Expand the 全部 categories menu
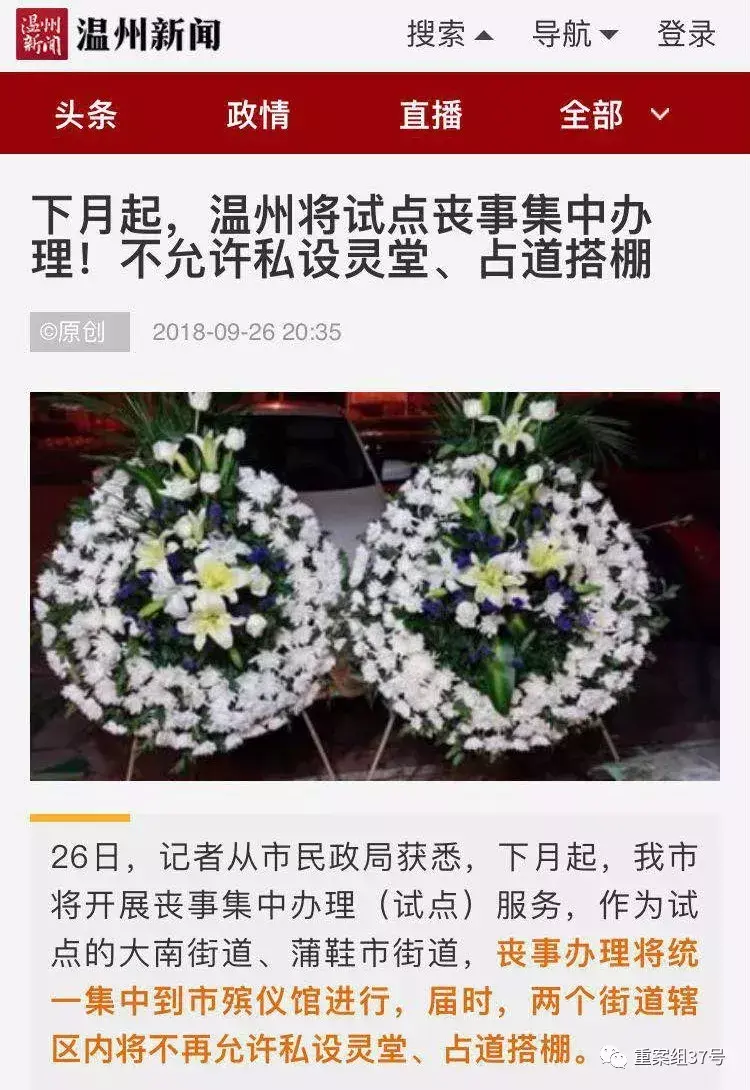Viewport: 750px width, 1090px height. (x=613, y=115)
